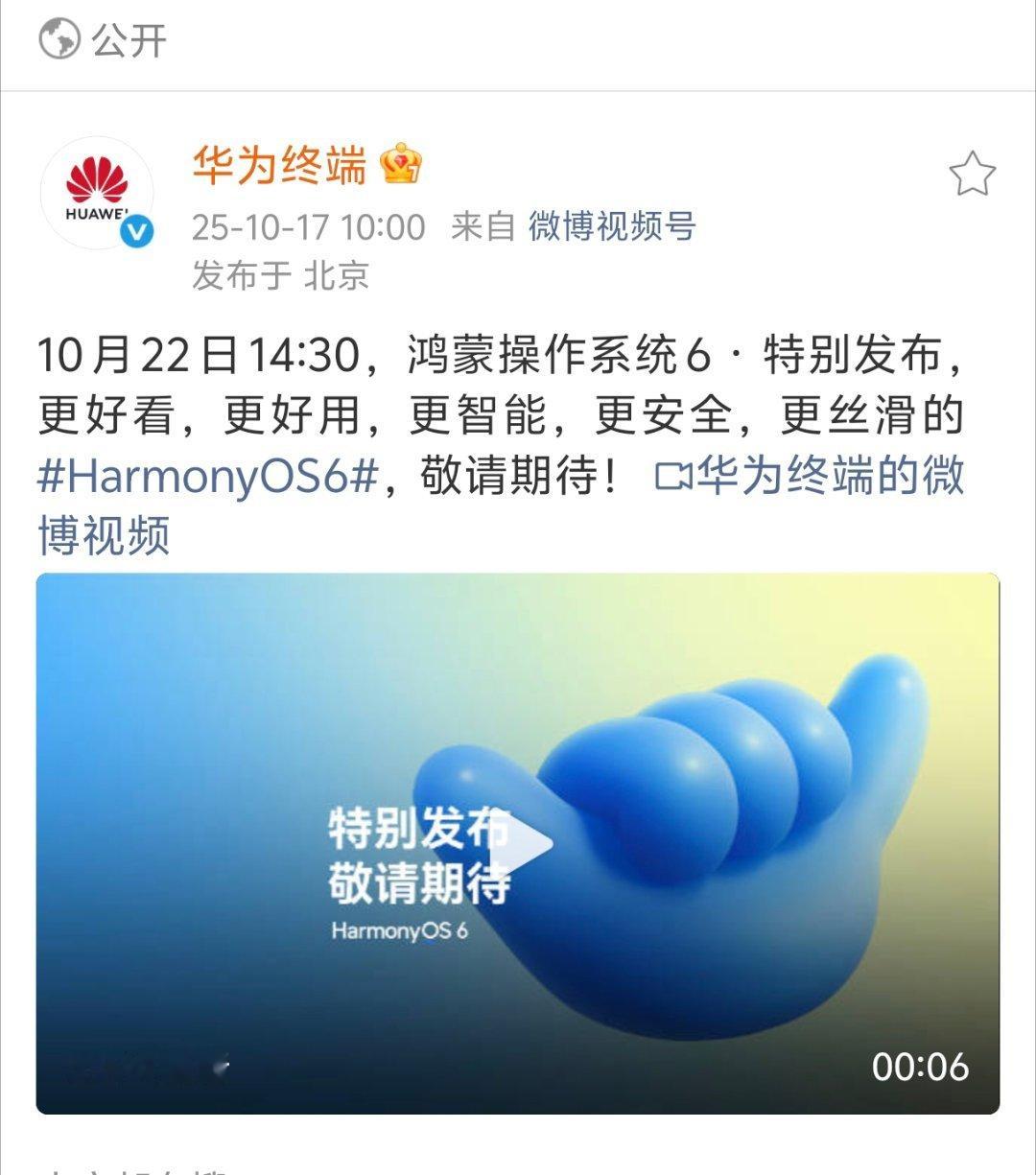Open the 微博视频号 source link
Image resolution: width=1036 pixels, height=1175 pixels.
612,227
